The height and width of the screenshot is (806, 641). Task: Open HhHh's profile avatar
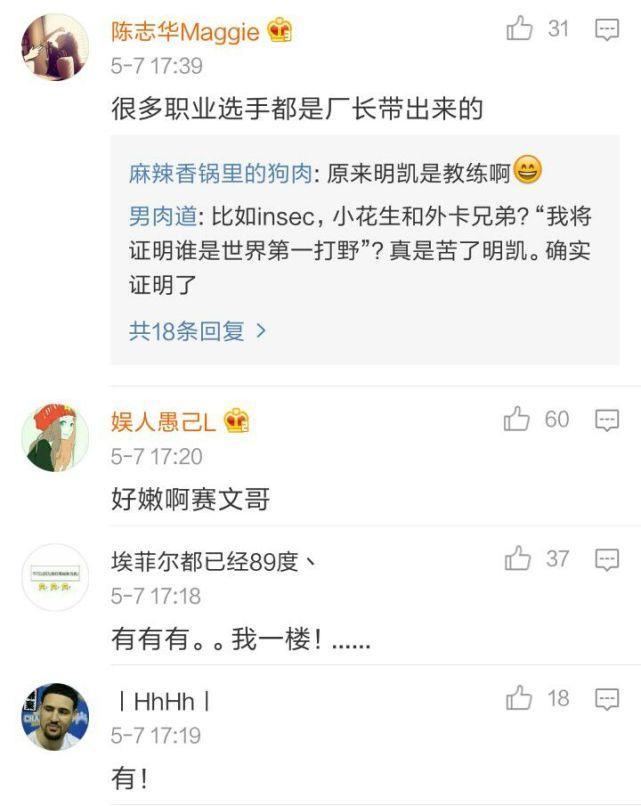[55, 717]
